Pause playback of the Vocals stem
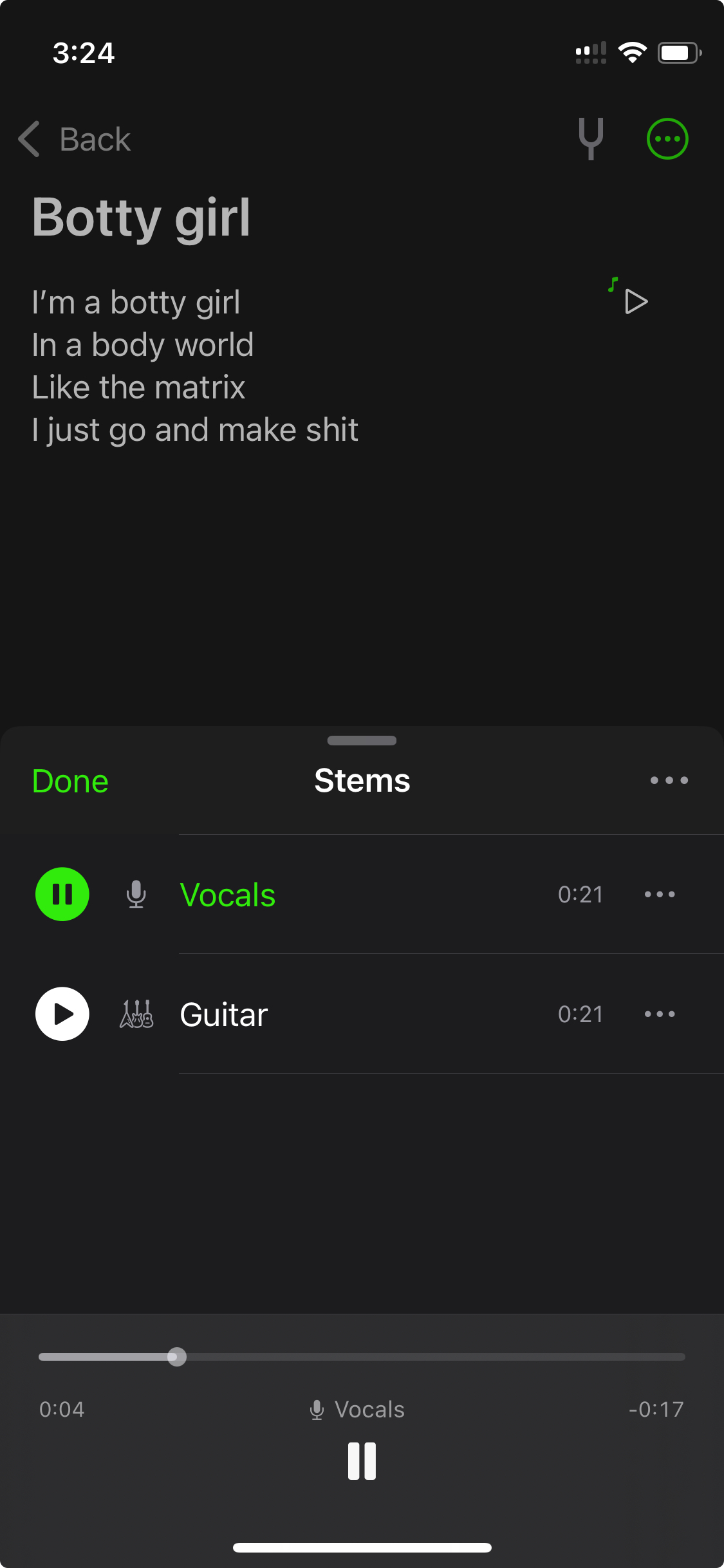The height and width of the screenshot is (1568, 724). pos(62,893)
